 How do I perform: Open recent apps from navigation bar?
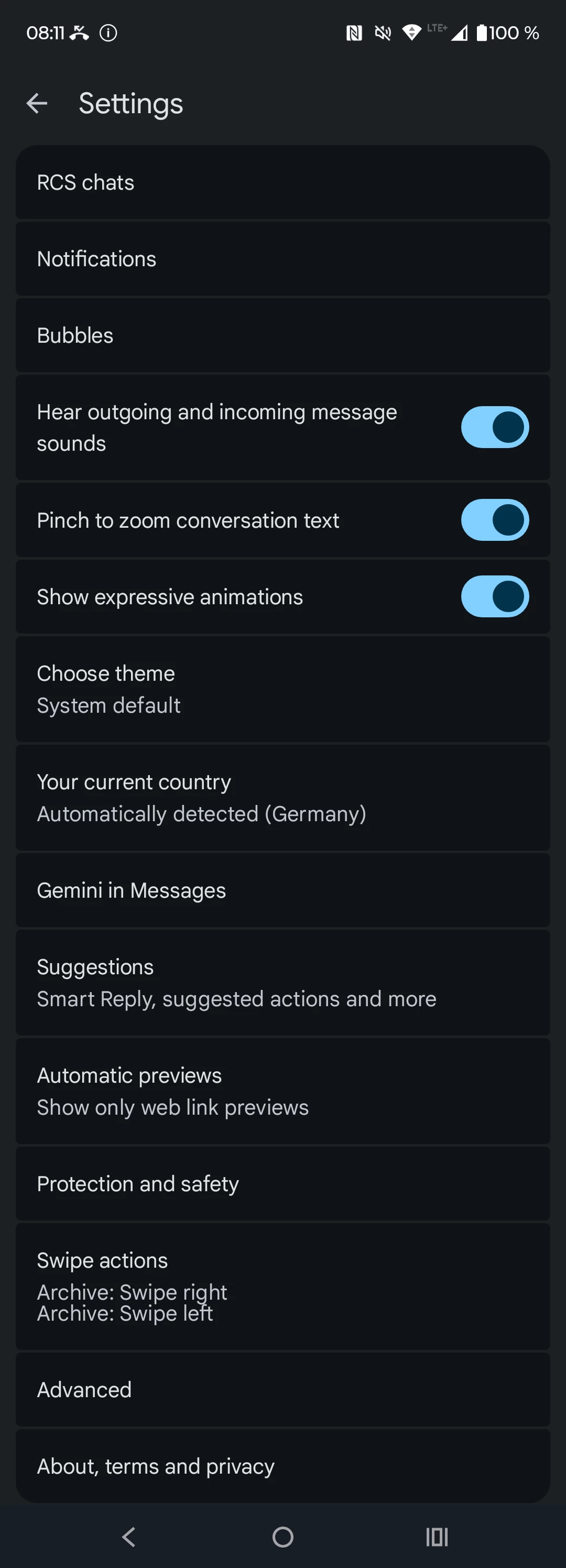pos(437,1537)
